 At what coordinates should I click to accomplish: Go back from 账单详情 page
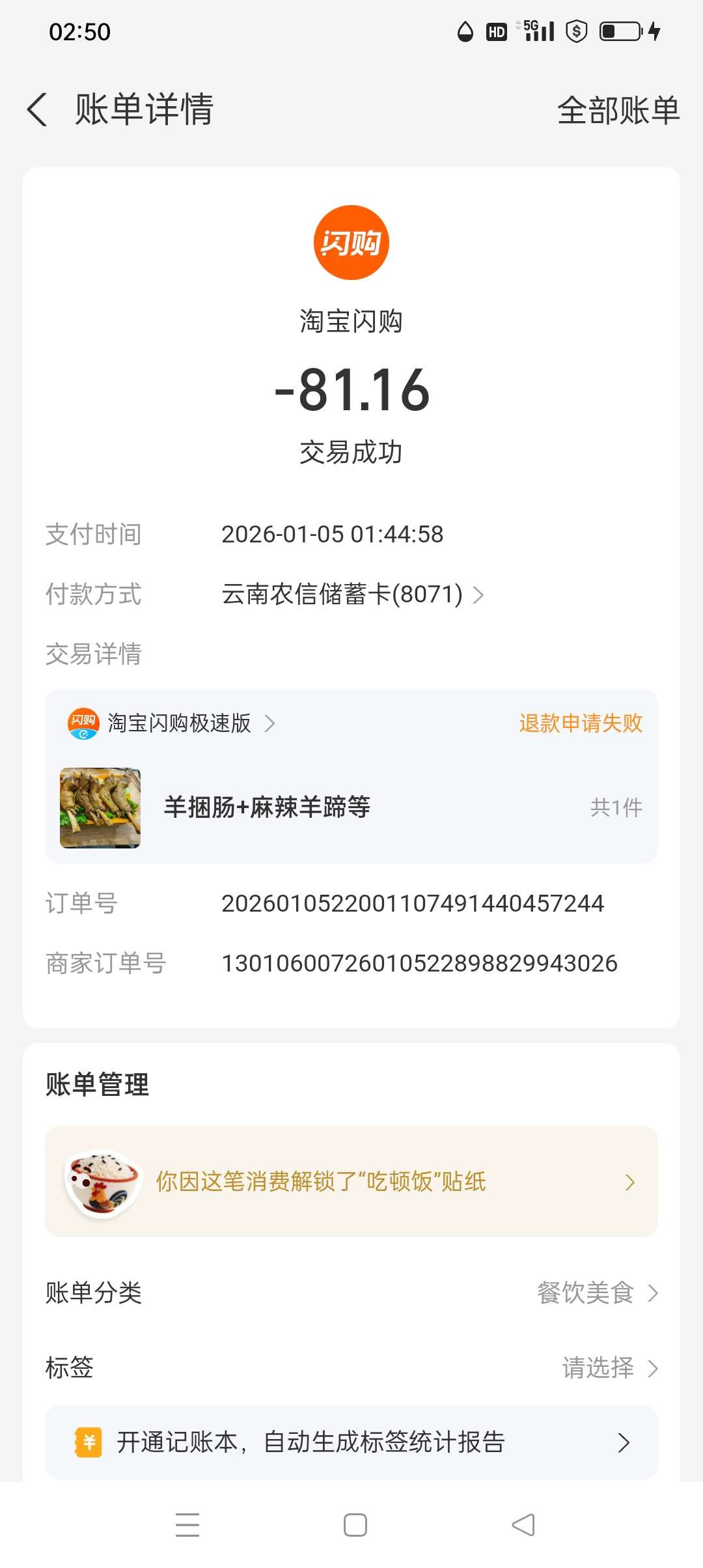coord(38,109)
